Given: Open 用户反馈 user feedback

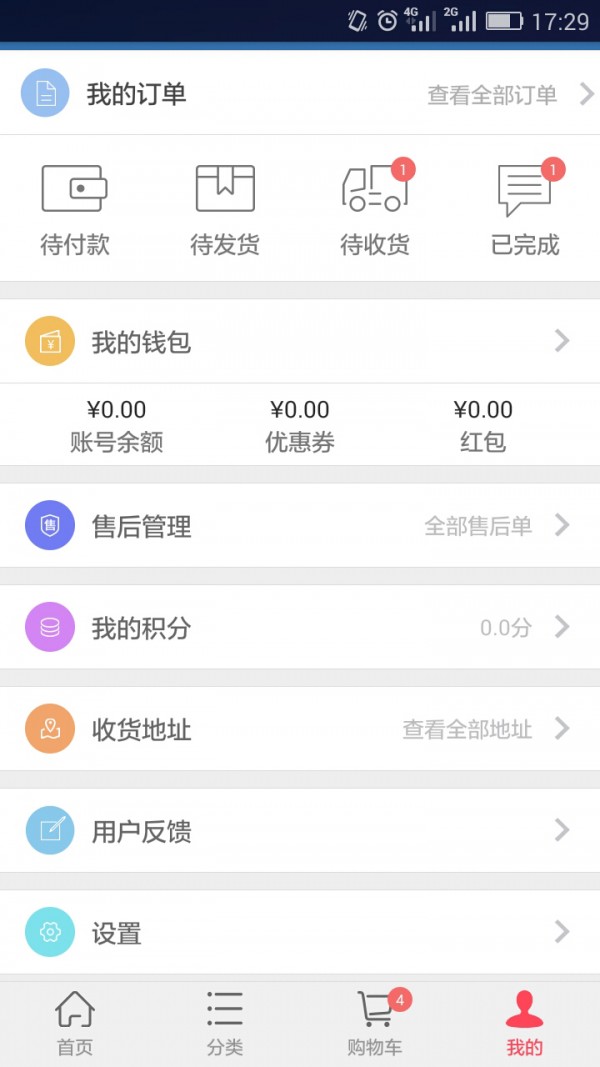Looking at the screenshot, I should 300,831.
